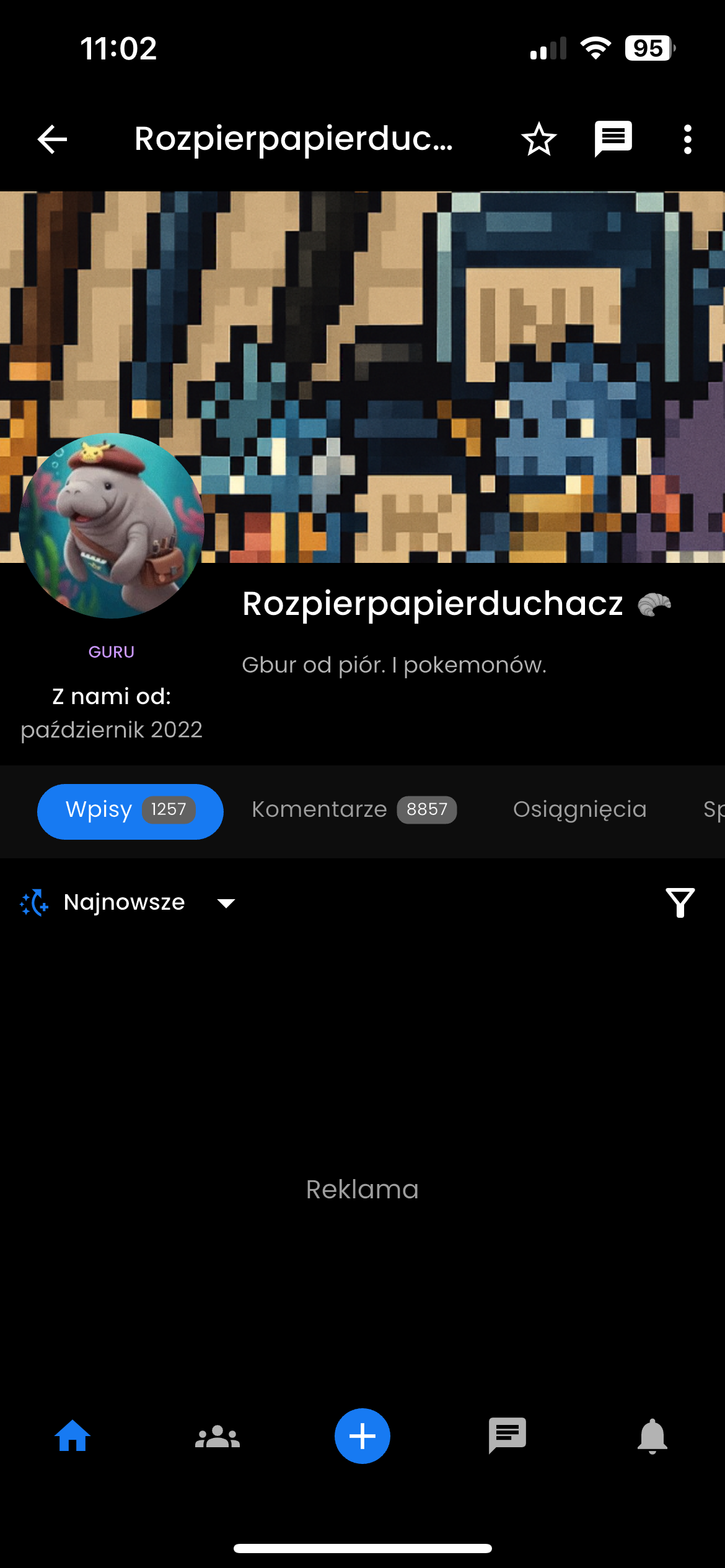Switch to the Osiągnięcia tab
Viewport: 725px width, 1568px height.
tap(579, 810)
